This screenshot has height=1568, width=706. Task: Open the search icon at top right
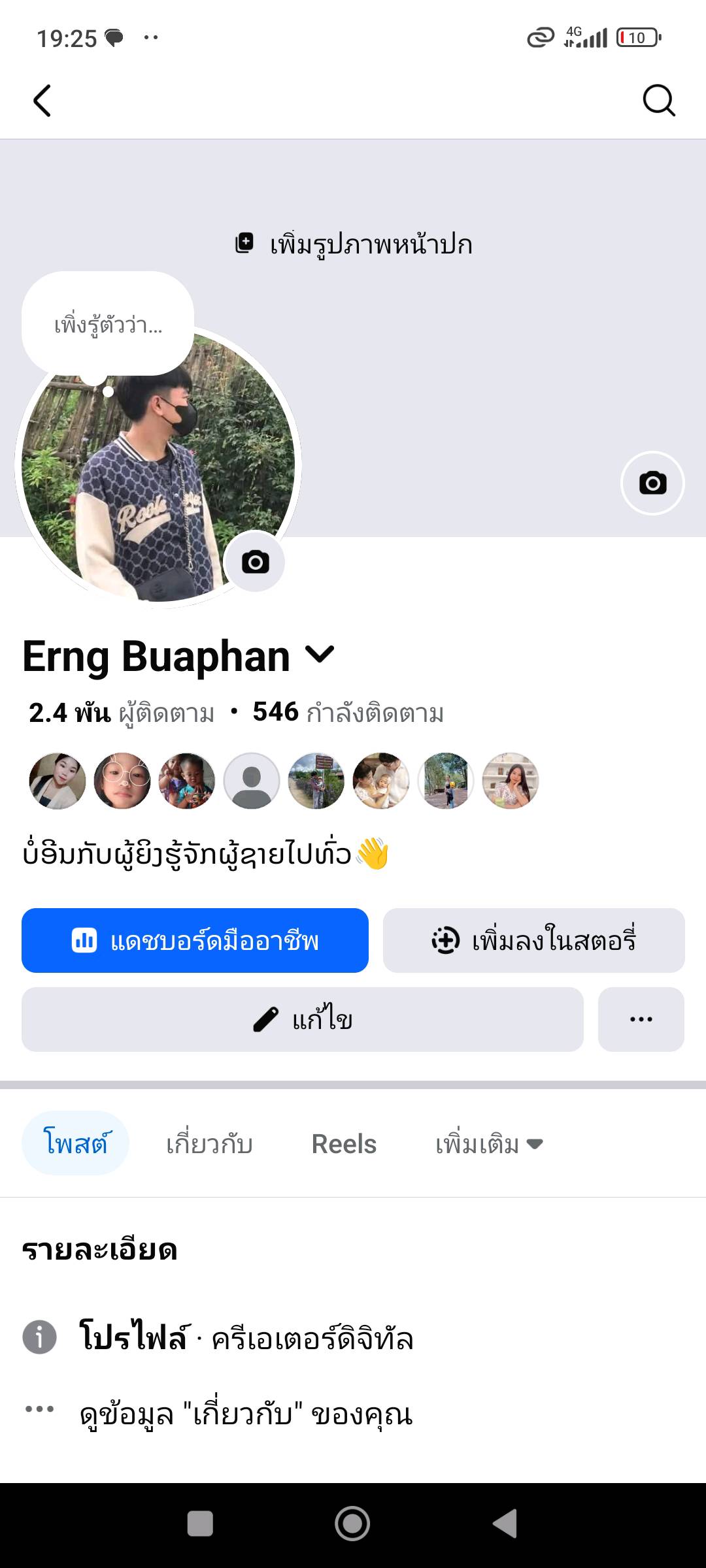(658, 101)
